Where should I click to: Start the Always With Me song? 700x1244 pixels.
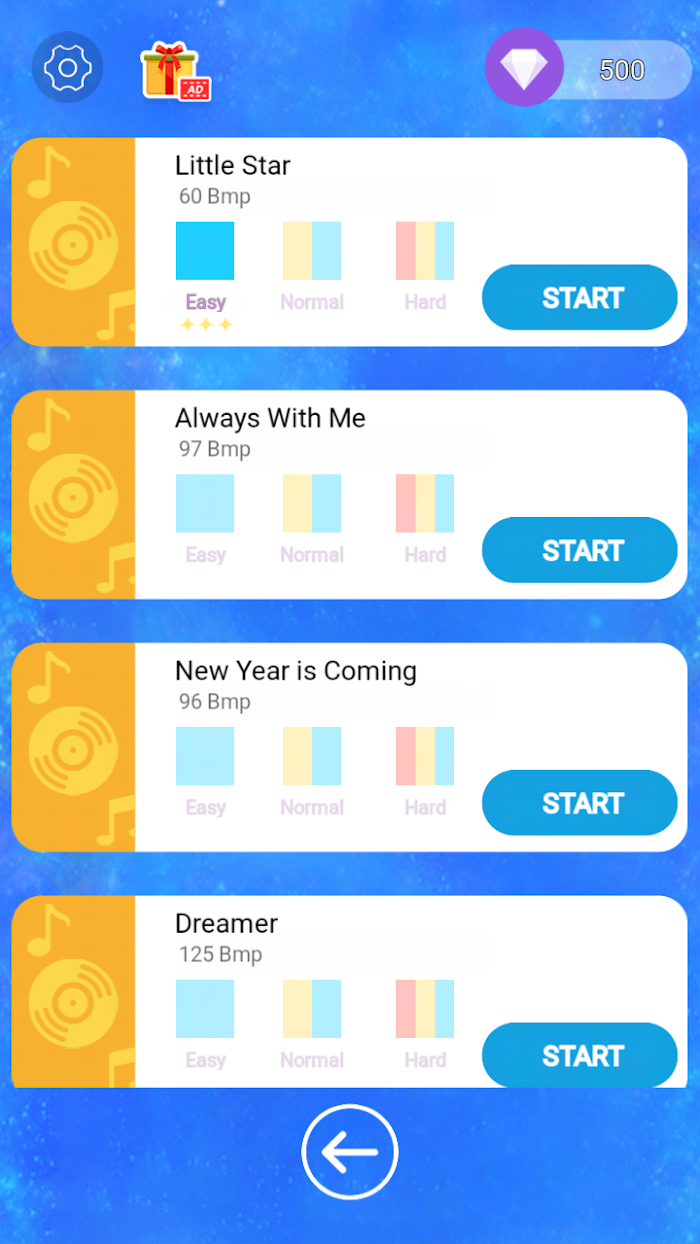click(x=580, y=550)
